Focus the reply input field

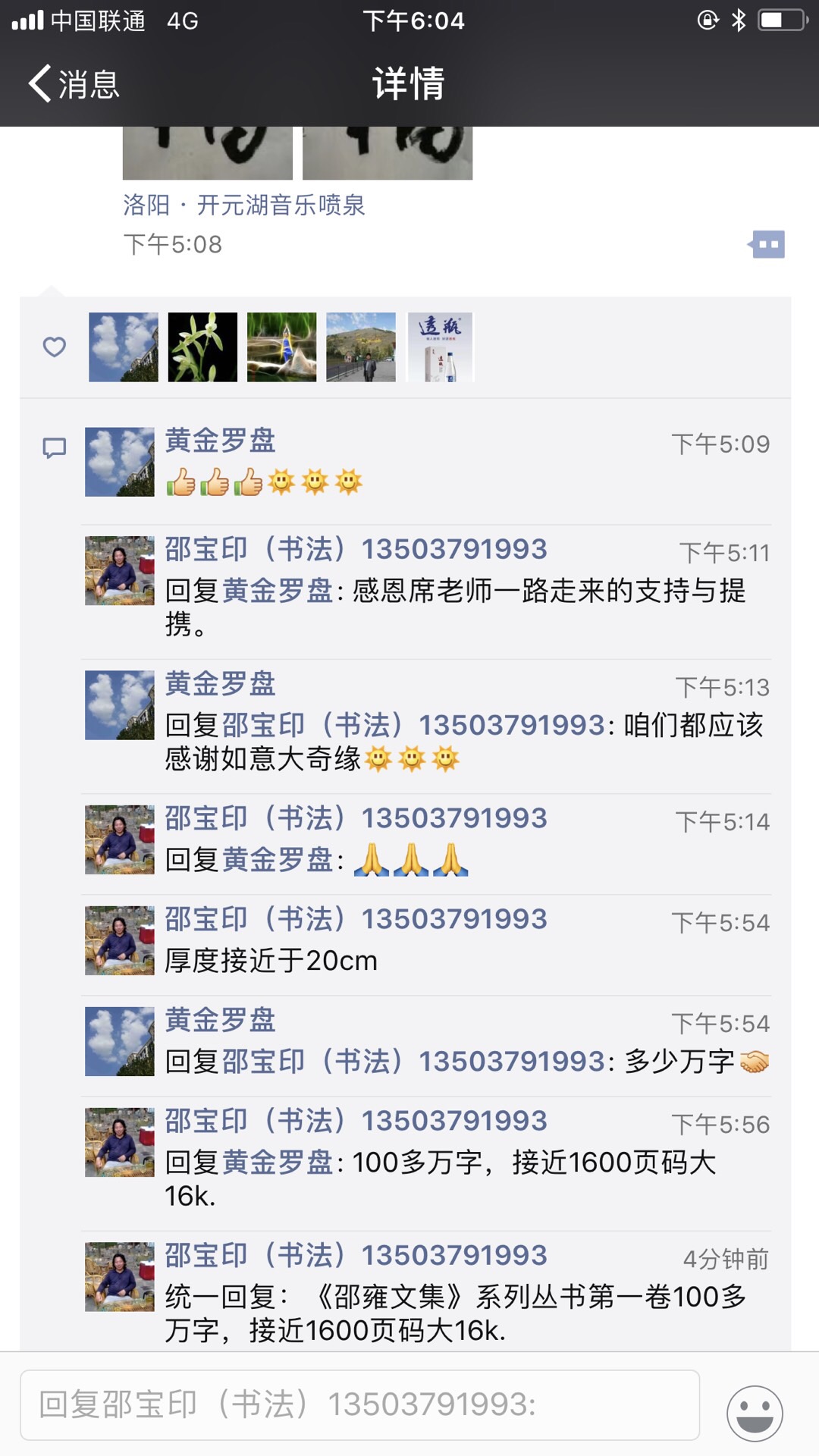(359, 1404)
